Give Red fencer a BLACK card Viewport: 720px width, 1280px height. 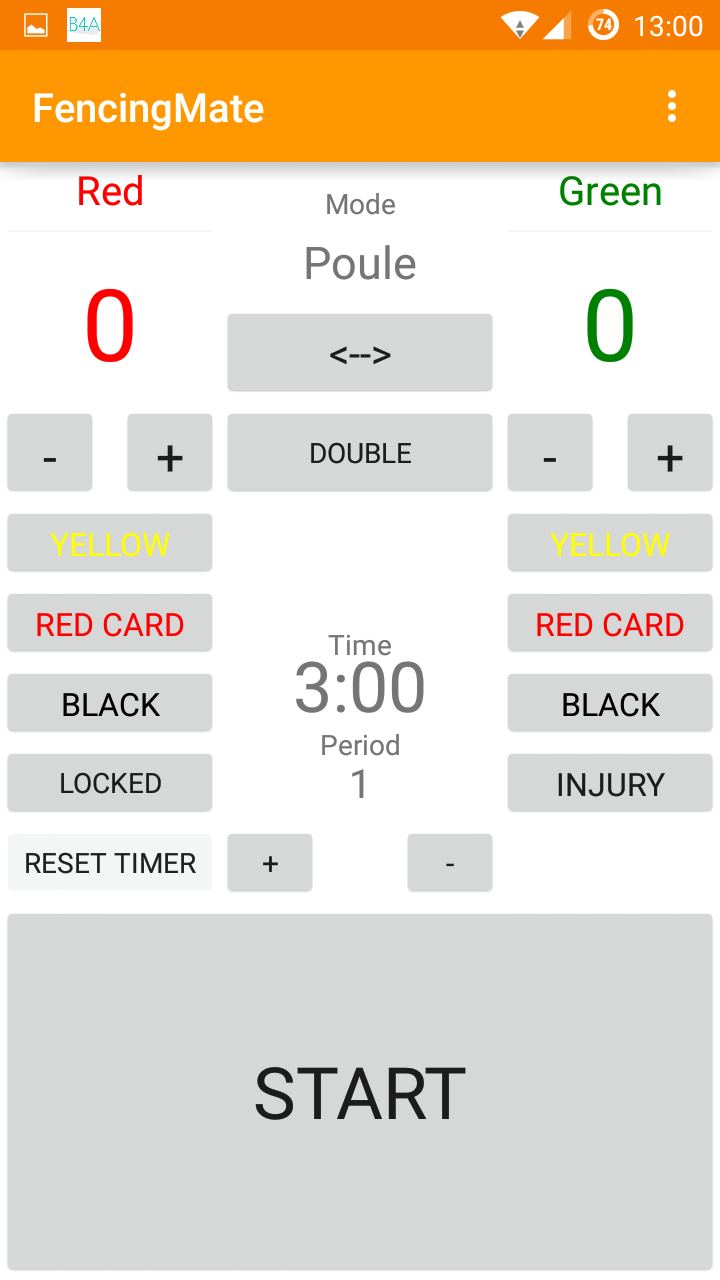tap(110, 703)
